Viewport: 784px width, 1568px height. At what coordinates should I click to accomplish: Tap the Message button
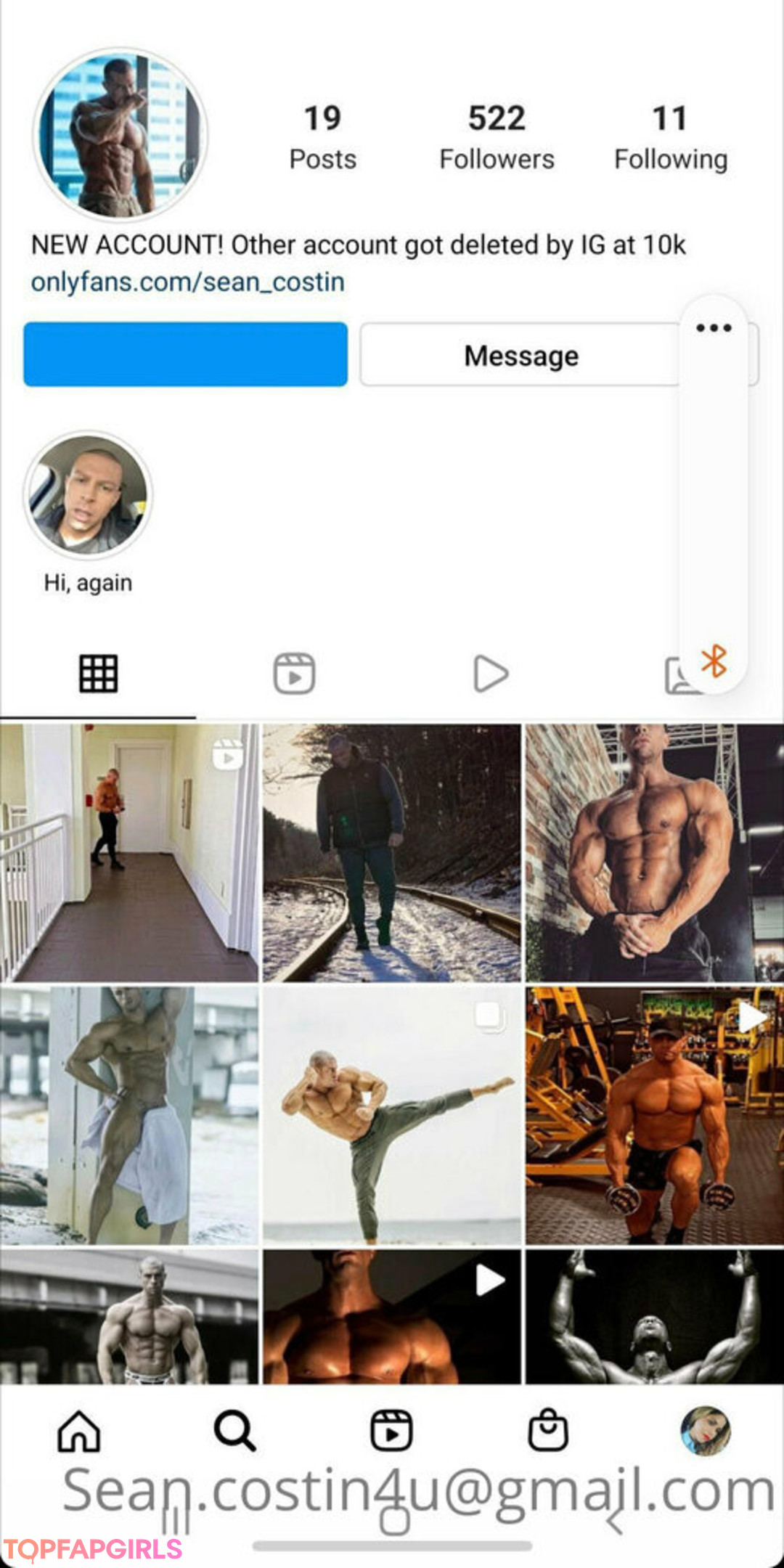pyautogui.click(x=521, y=355)
